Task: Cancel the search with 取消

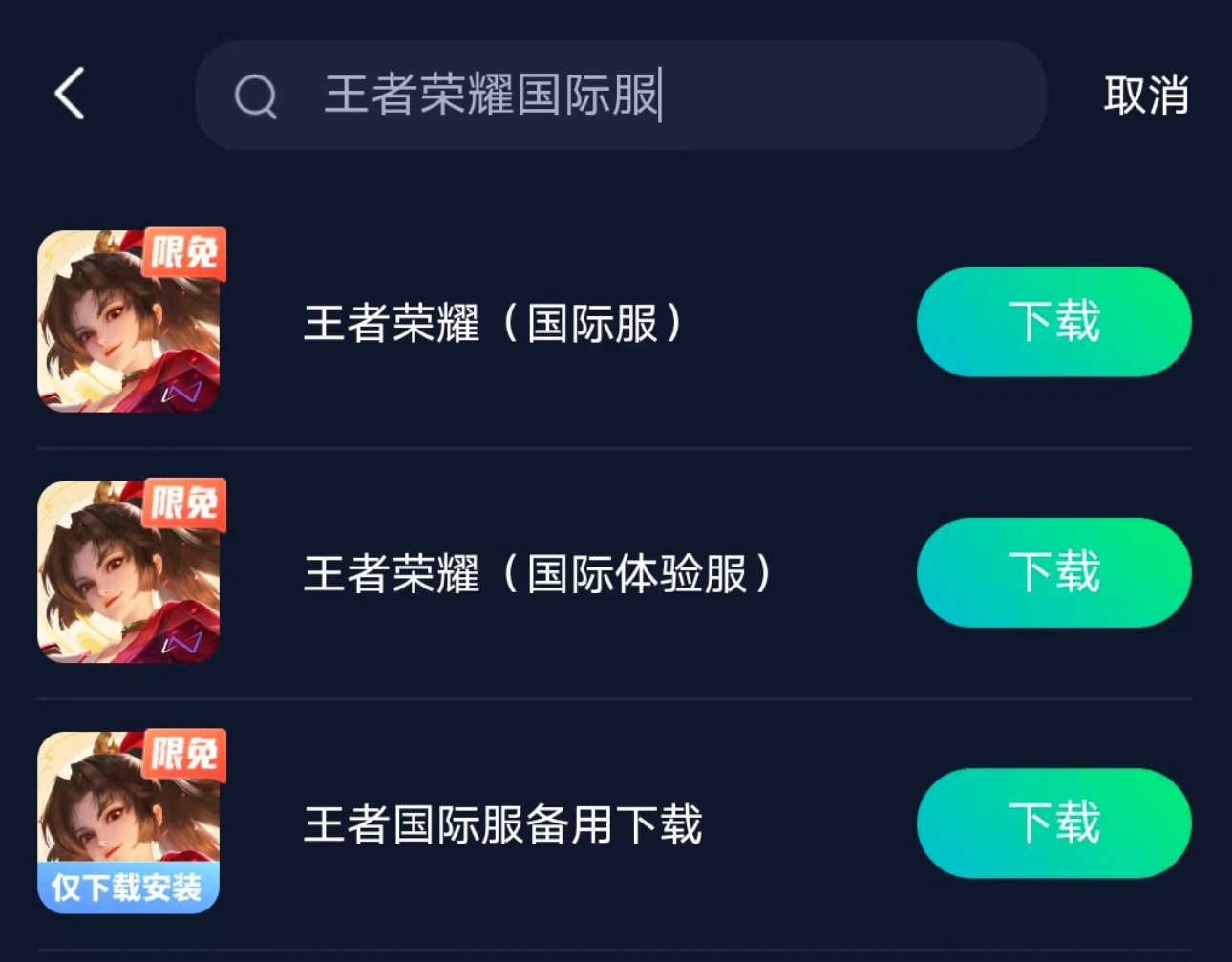Action: [x=1145, y=96]
